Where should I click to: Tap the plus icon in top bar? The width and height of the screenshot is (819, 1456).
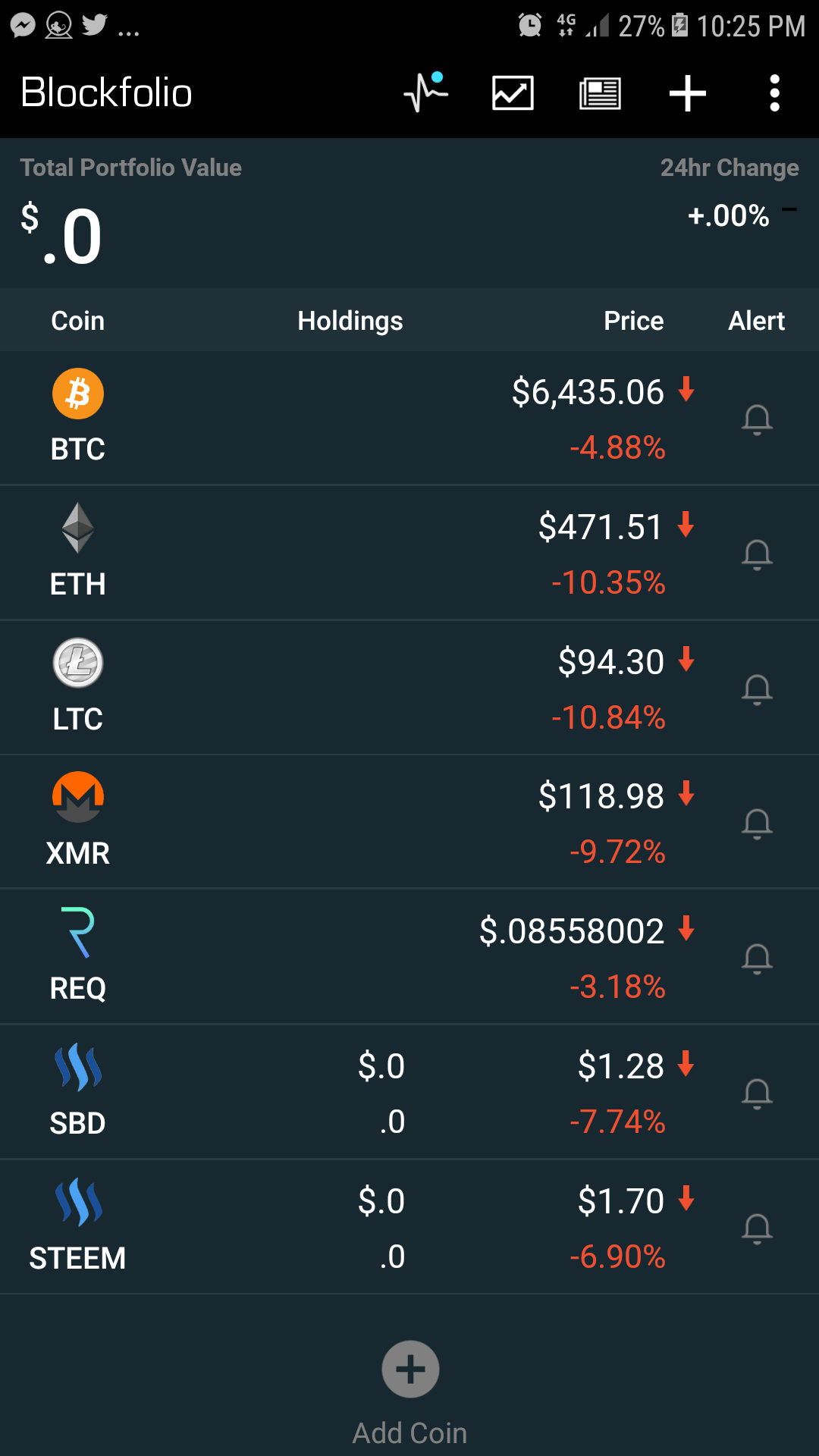pyautogui.click(x=688, y=93)
